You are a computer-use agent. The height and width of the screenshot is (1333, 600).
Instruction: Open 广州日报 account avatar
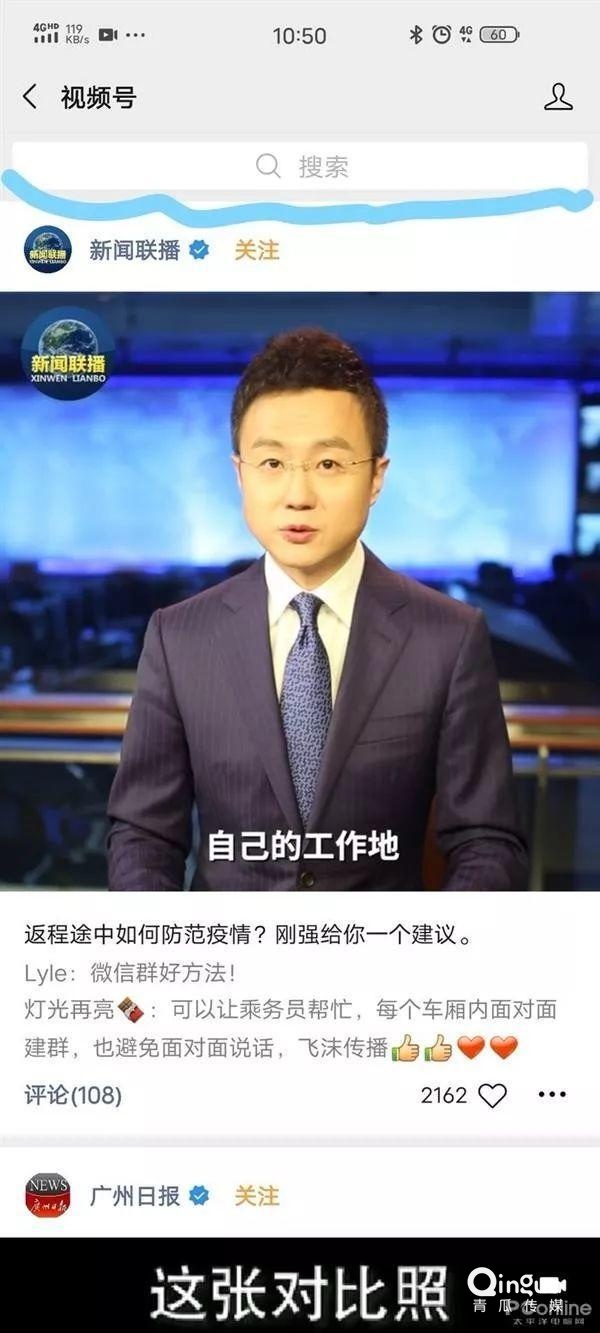coord(48,1195)
